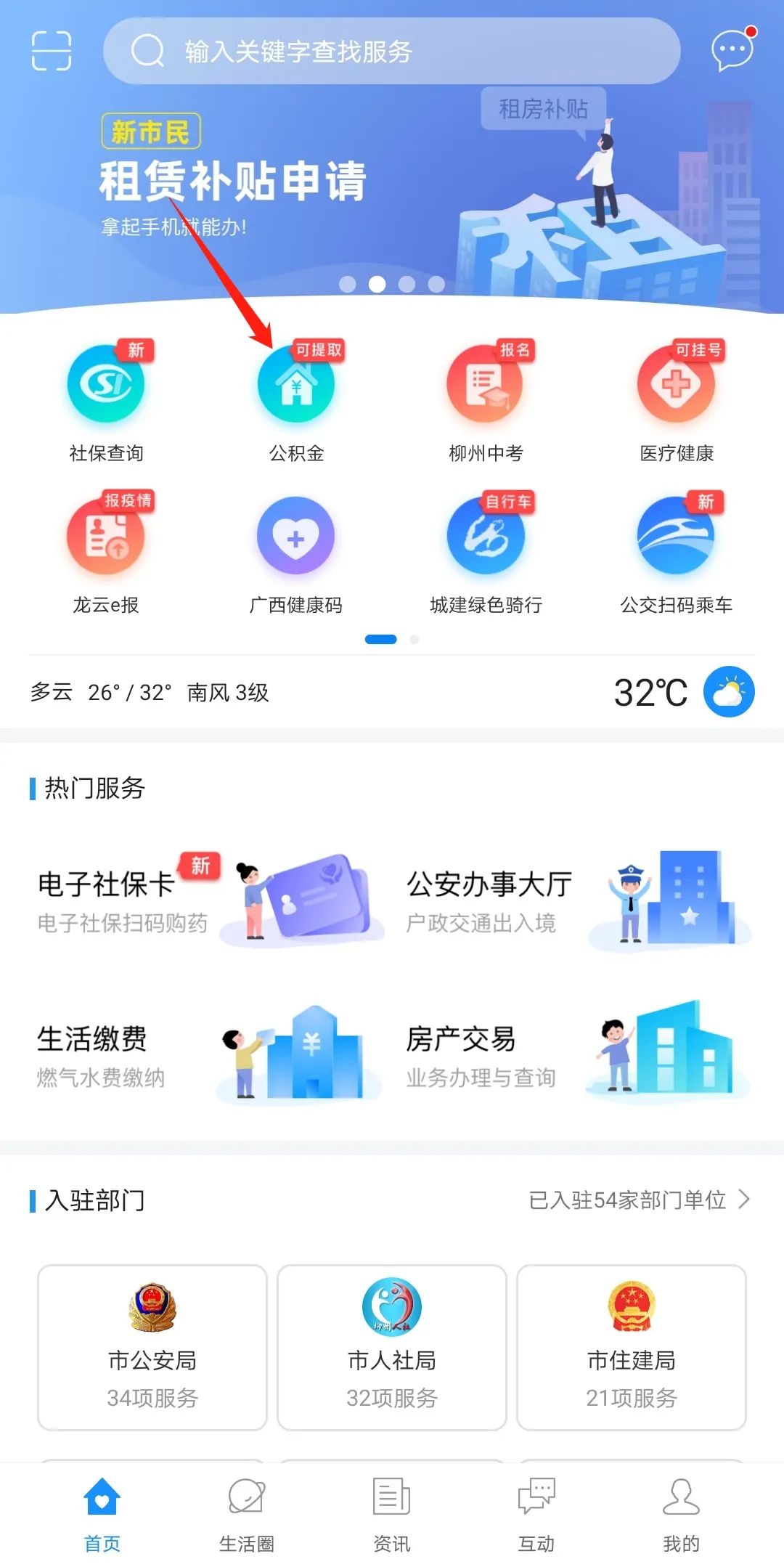
Task: Switch to the second services page dot
Action: [414, 639]
